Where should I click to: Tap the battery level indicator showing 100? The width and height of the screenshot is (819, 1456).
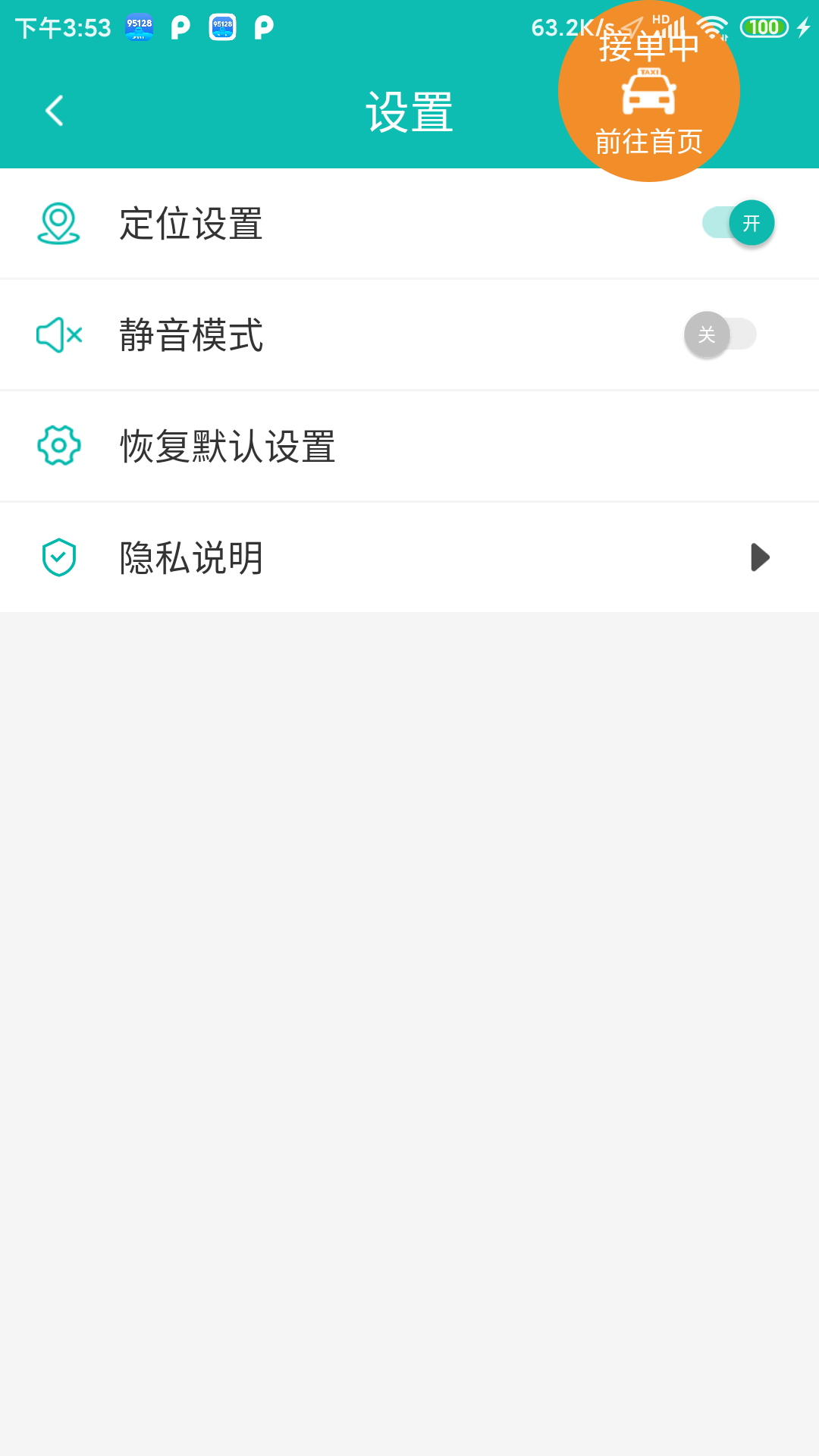[764, 26]
